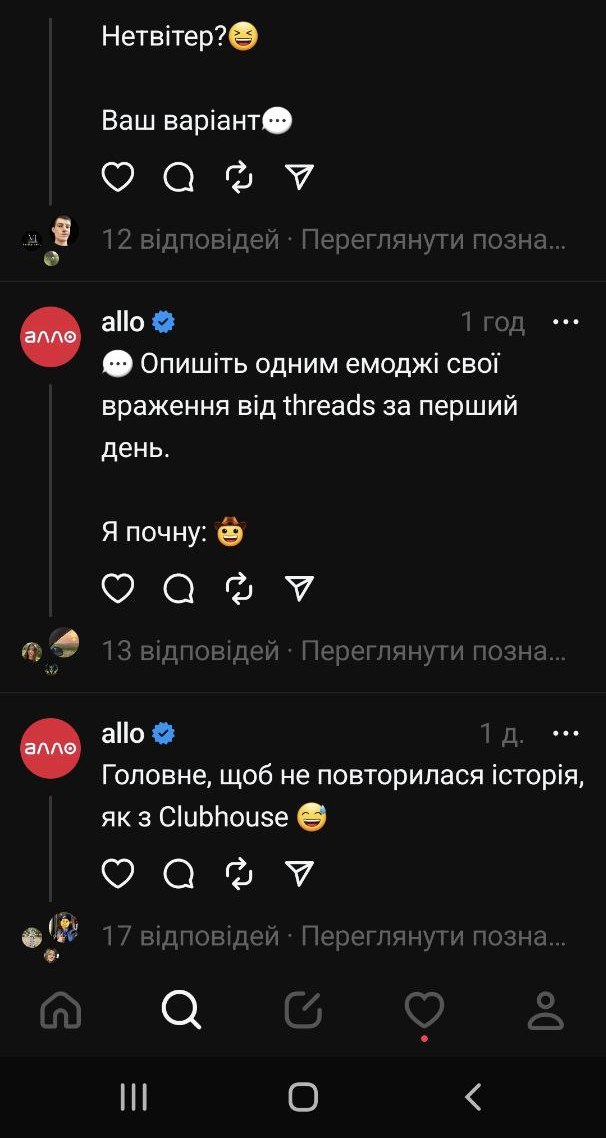
Task: Go to the Home feed tab
Action: tap(60, 1011)
